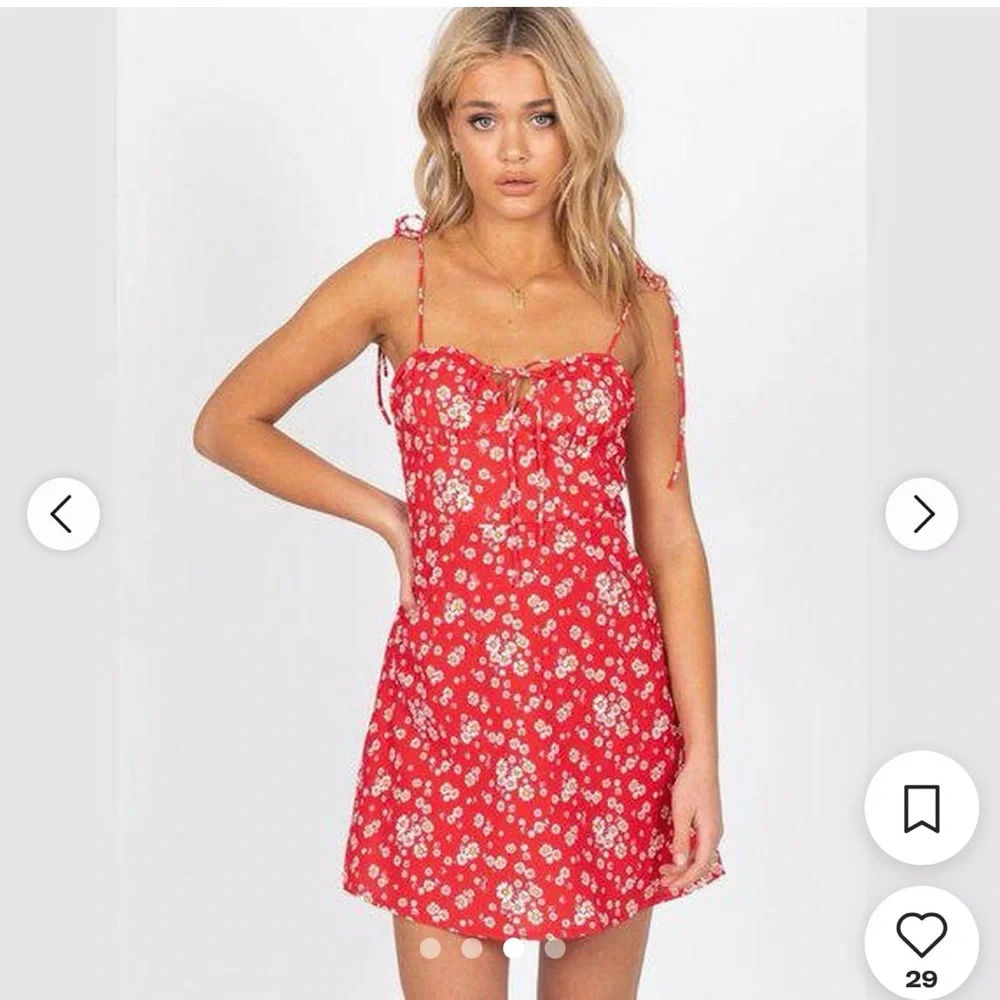Go to the previous product photo
This screenshot has width=1000, height=1000.
(x=63, y=514)
